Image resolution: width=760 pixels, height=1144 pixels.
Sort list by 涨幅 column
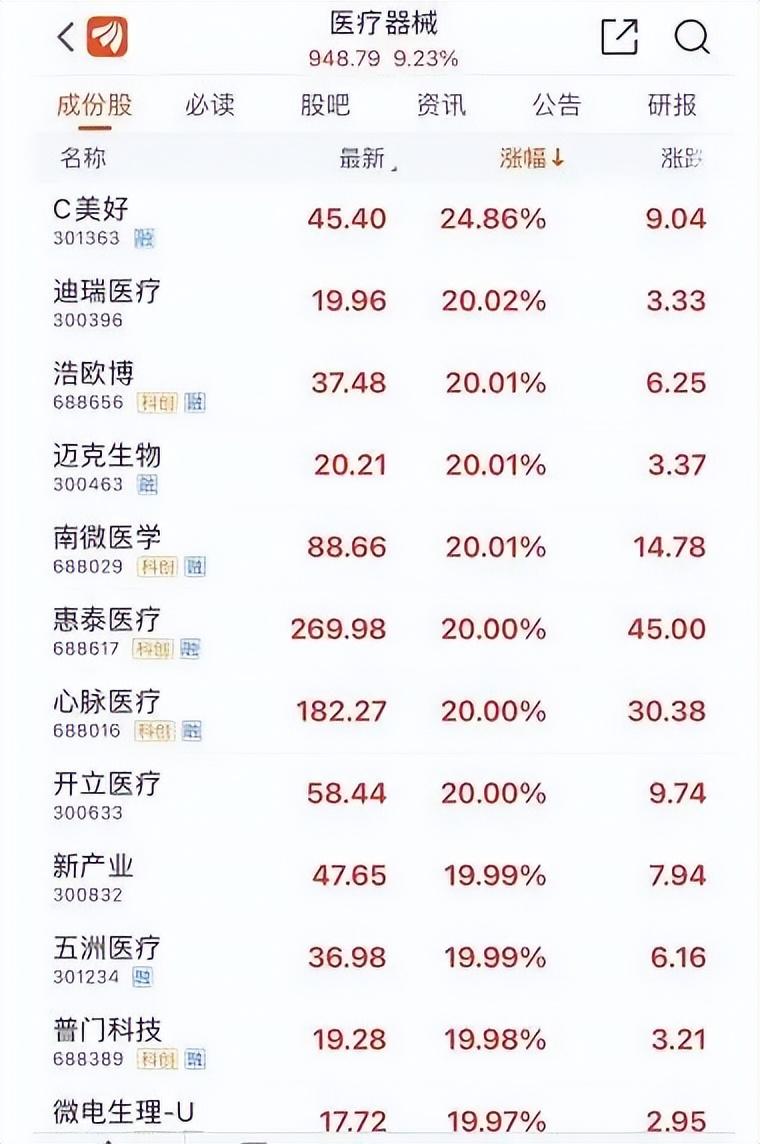coord(532,158)
